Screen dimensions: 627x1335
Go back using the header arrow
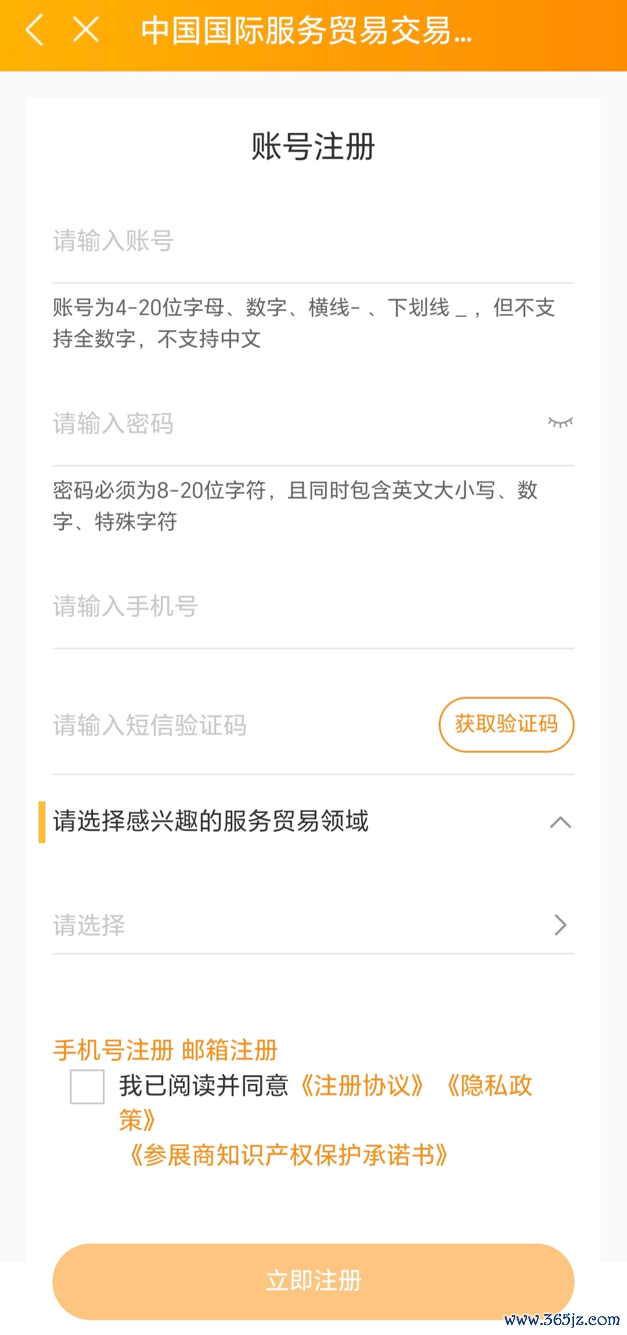tap(34, 30)
